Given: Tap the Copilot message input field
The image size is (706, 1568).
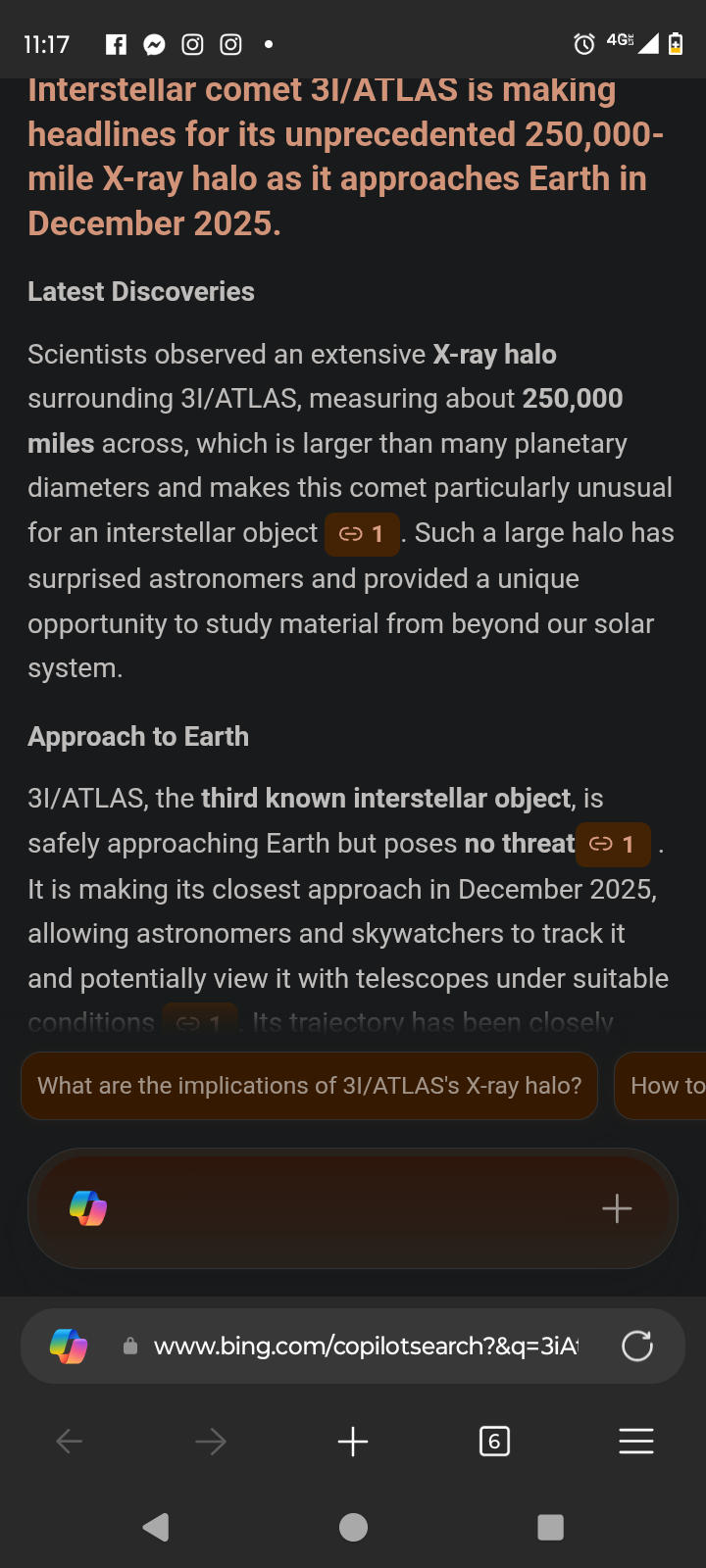Looking at the screenshot, I should [x=343, y=1208].
